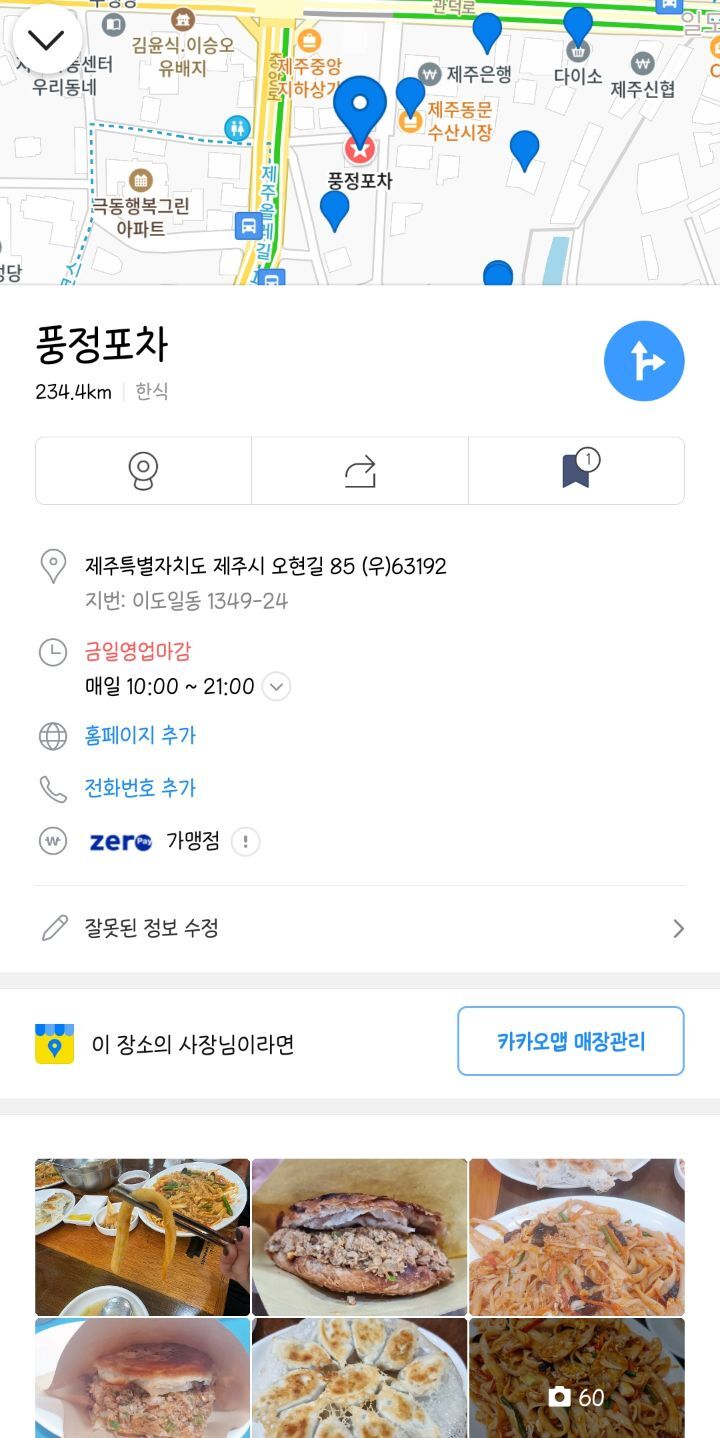Bookmark 풍정포차 to favorites
Image resolution: width=720 pixels, height=1438 pixels.
[x=577, y=471]
